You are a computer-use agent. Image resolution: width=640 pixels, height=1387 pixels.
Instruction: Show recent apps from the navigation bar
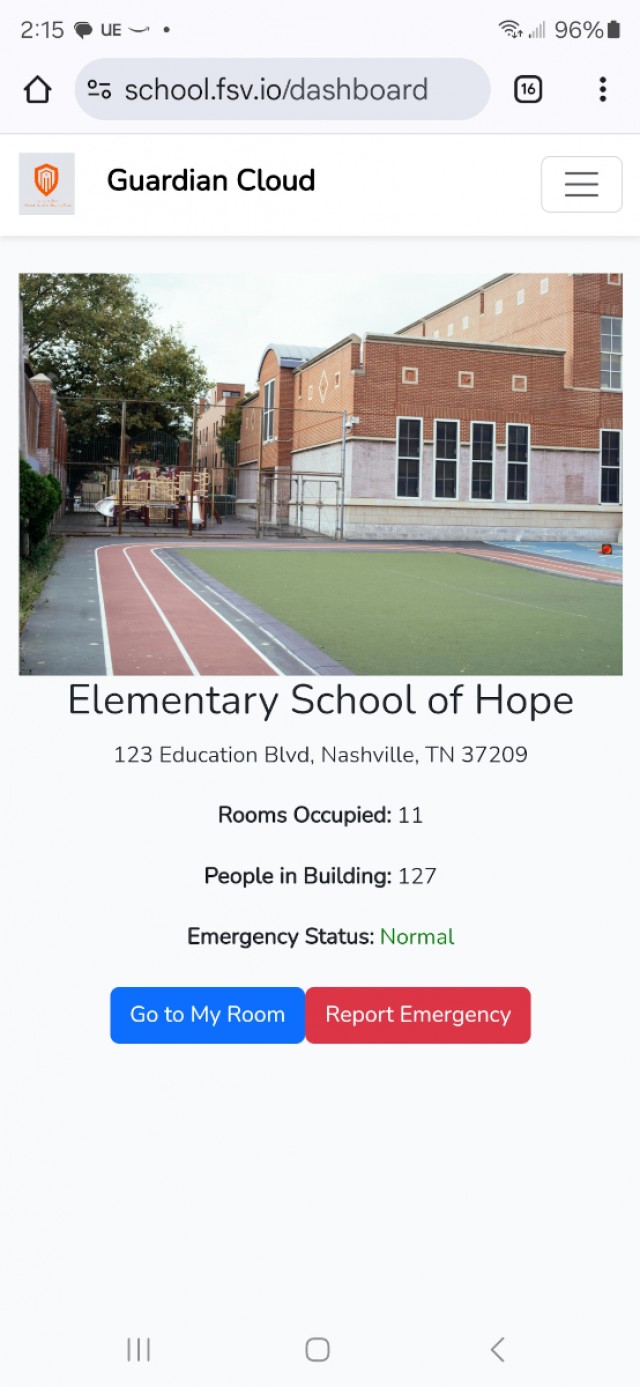(138, 1349)
